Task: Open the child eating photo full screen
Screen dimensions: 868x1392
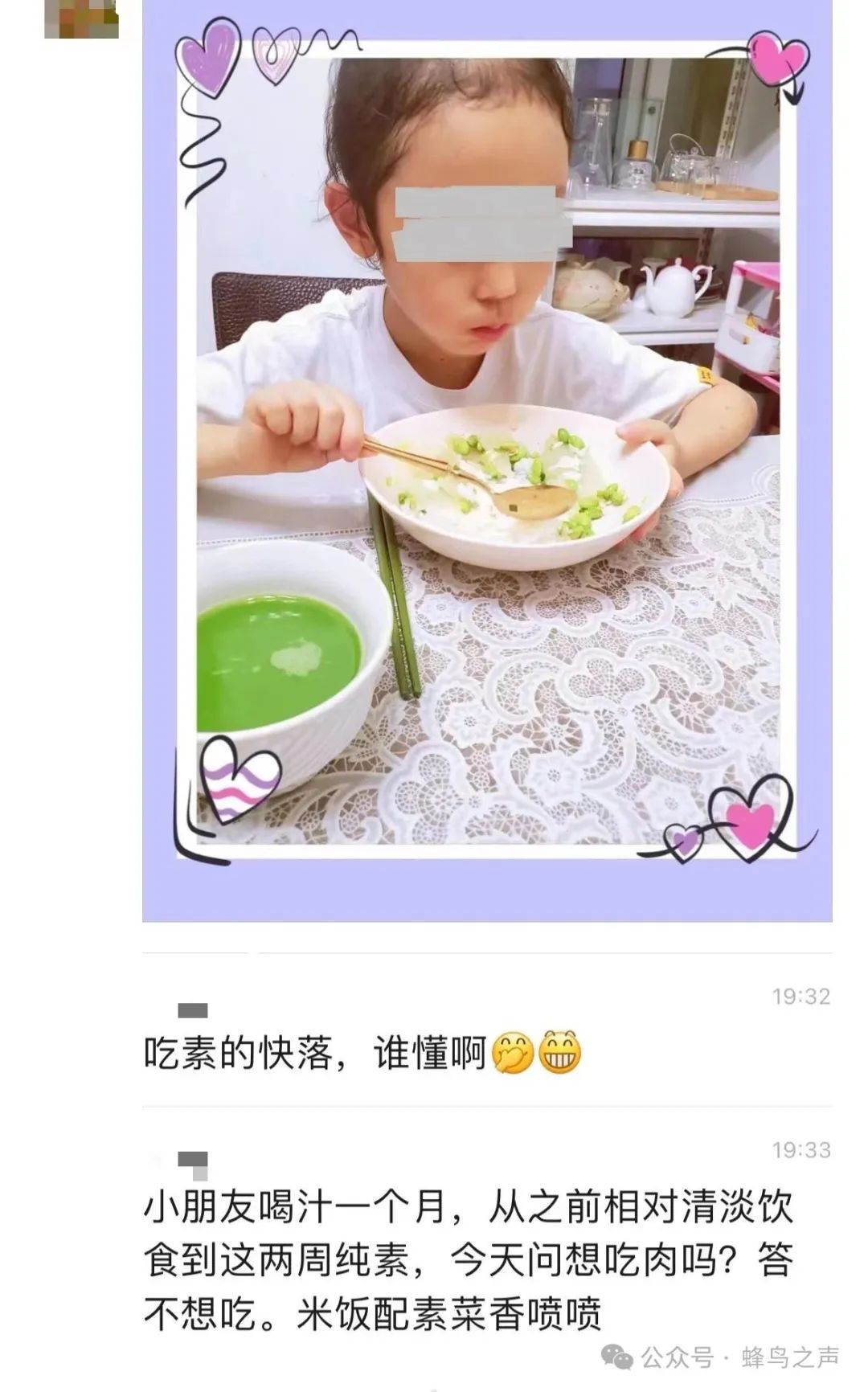Action: coord(487,461)
